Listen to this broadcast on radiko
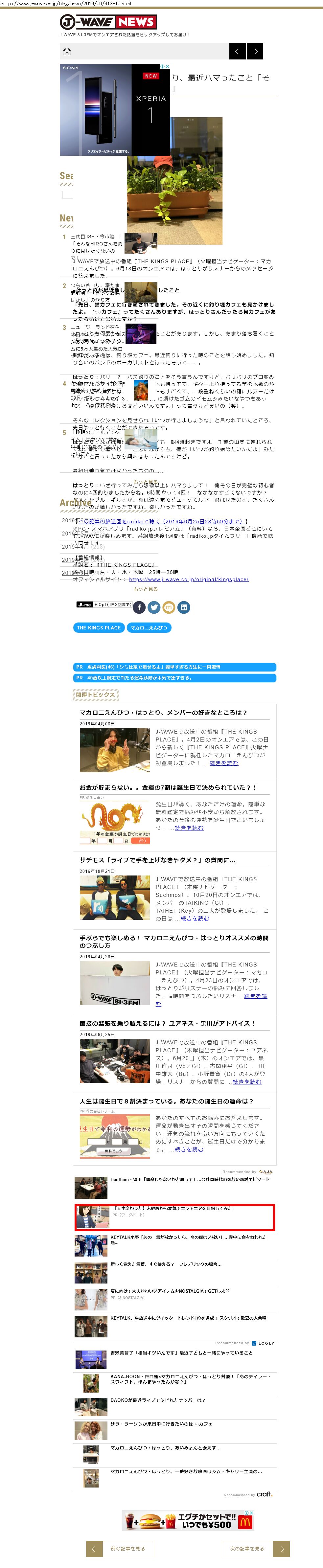 [x=162, y=522]
